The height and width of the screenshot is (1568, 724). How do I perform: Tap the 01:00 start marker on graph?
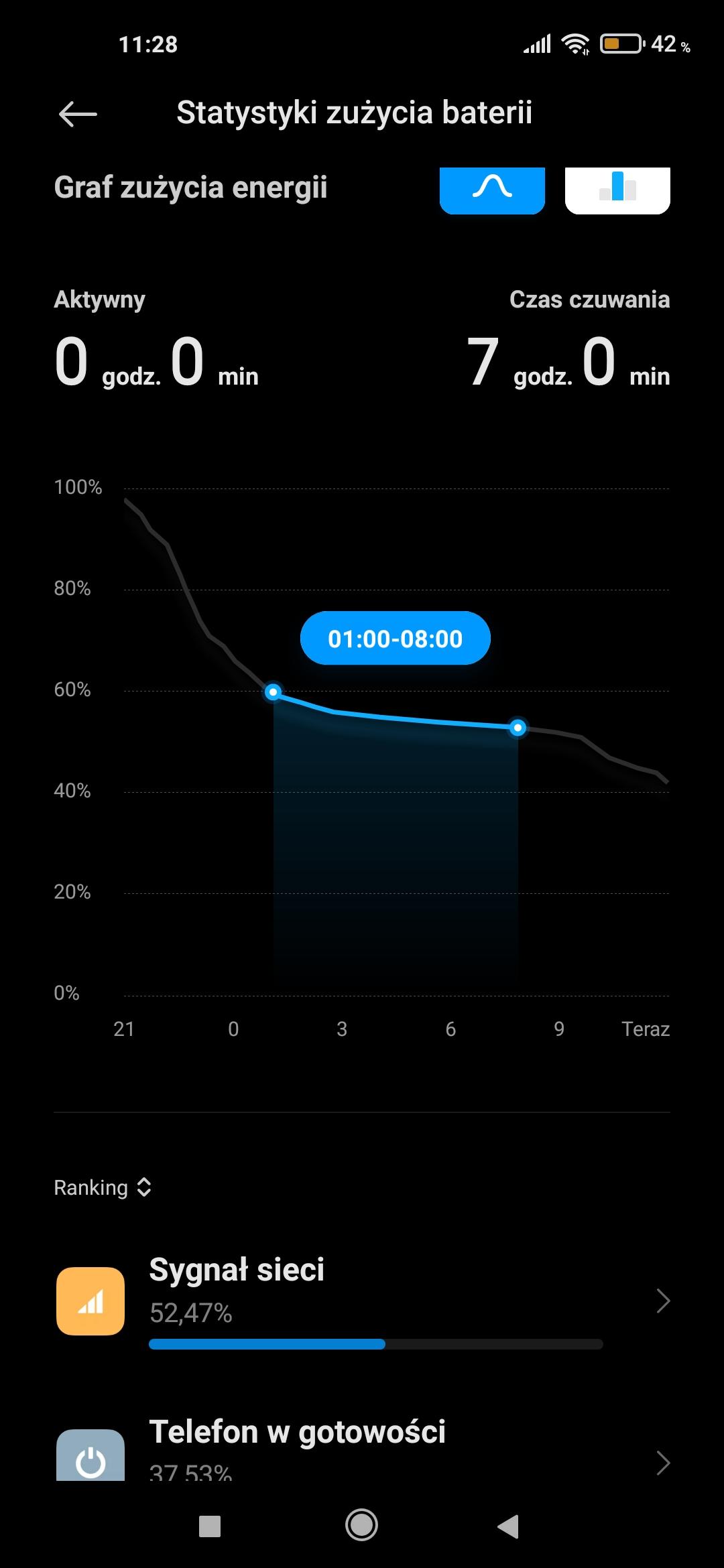(x=273, y=692)
